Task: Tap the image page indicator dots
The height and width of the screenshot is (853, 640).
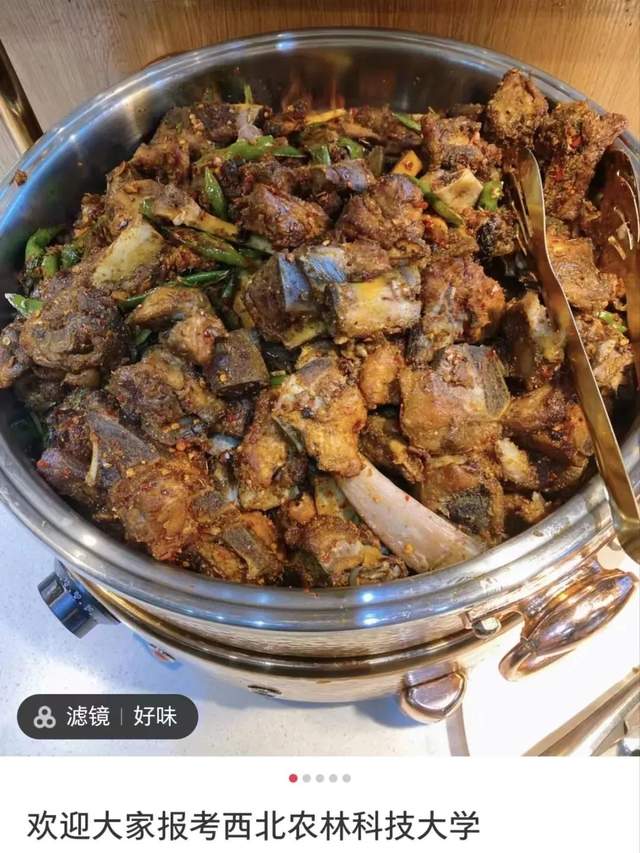Action: pos(320,777)
